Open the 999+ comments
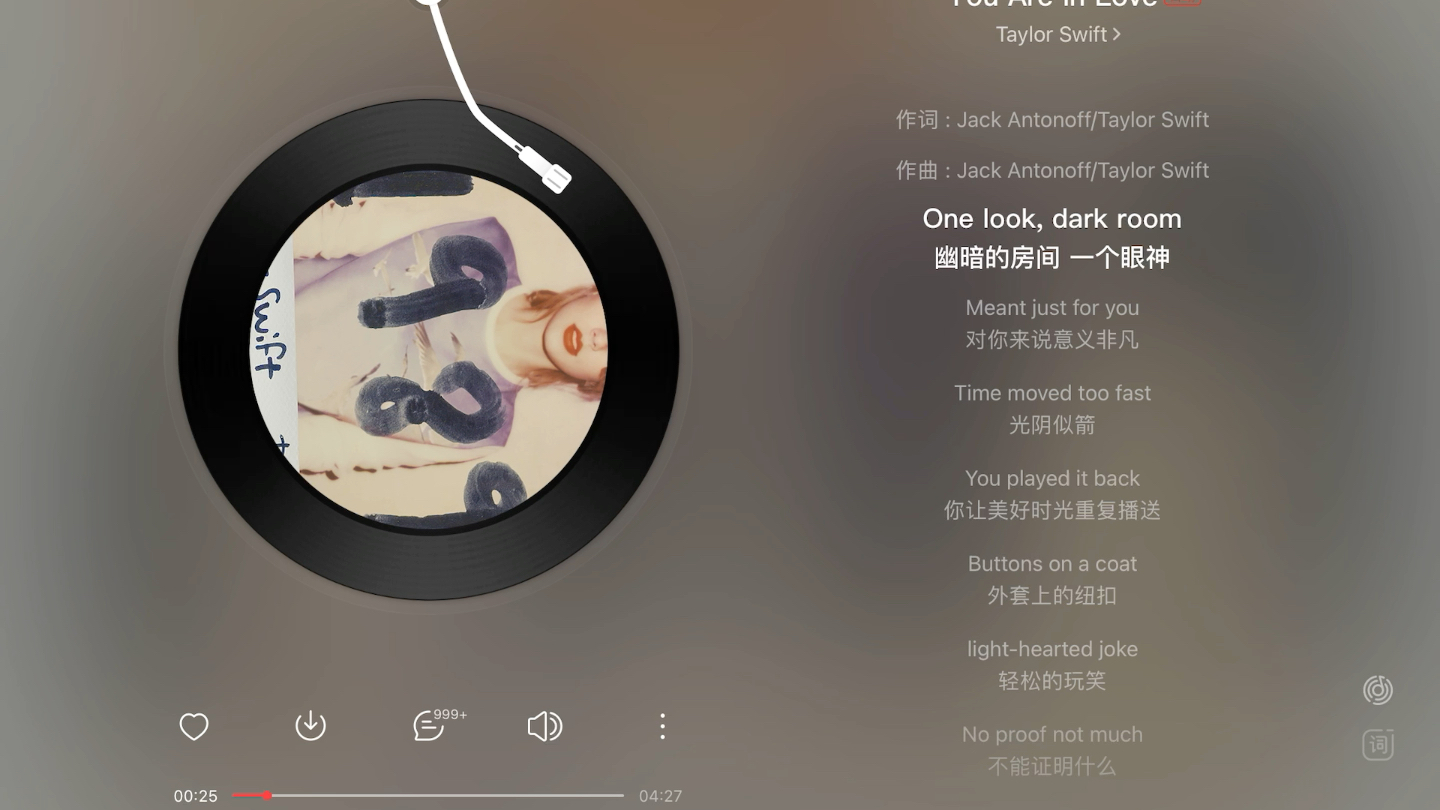1440x810 pixels. 430,726
